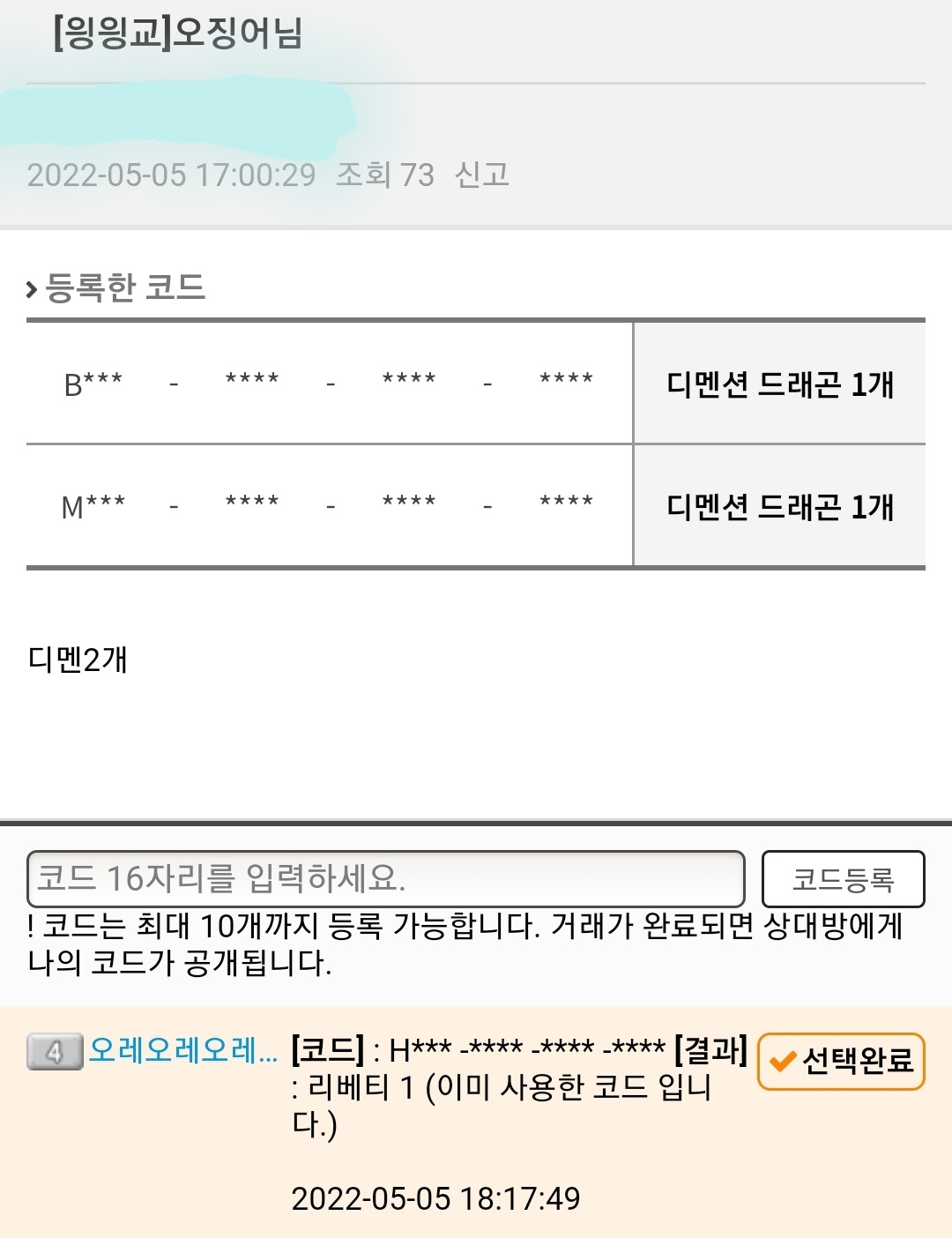Tap the 선택완료 button
Screen dimensions: 952x1238
841,1061
